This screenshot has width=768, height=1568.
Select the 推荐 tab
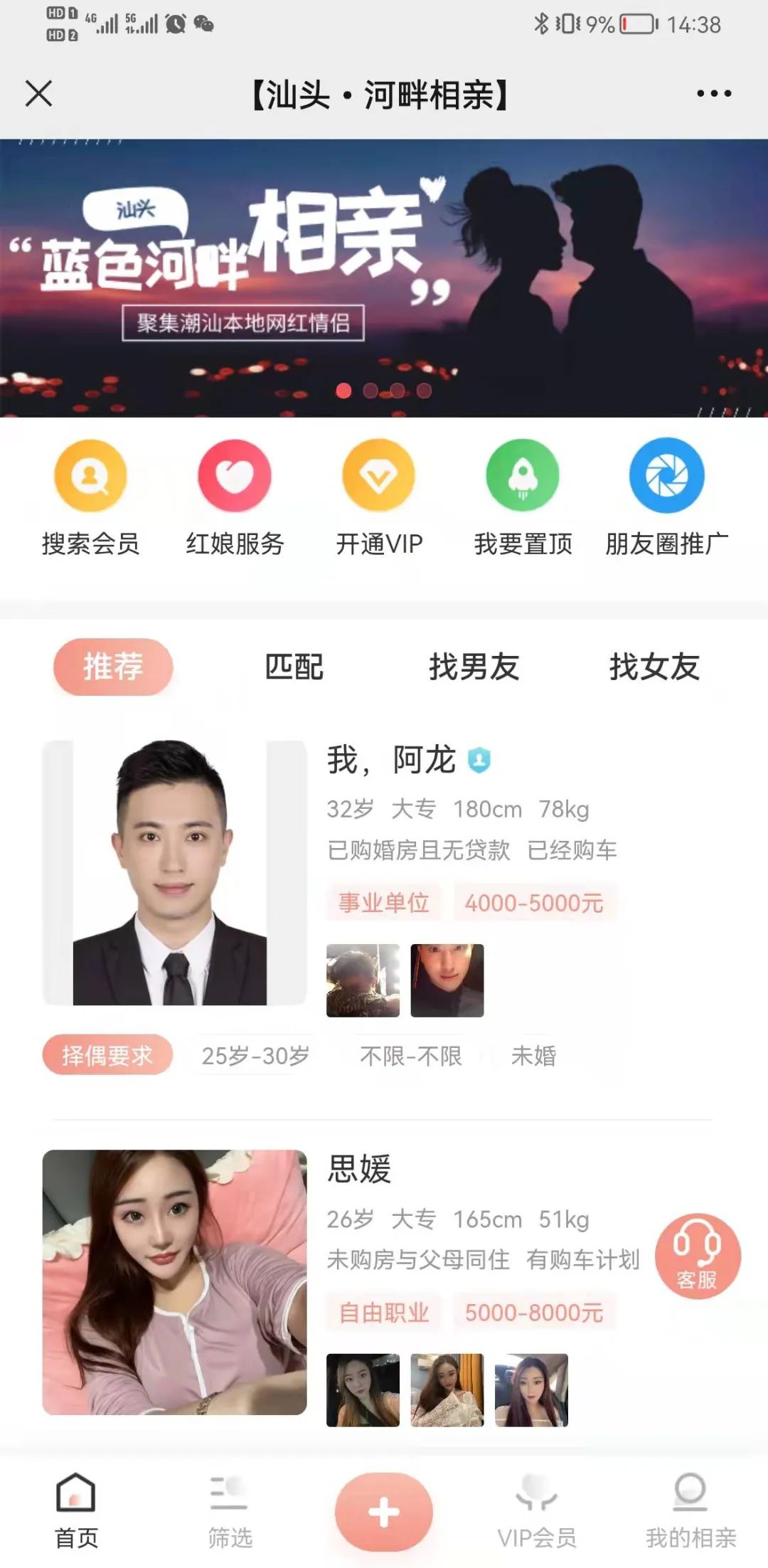pos(113,667)
